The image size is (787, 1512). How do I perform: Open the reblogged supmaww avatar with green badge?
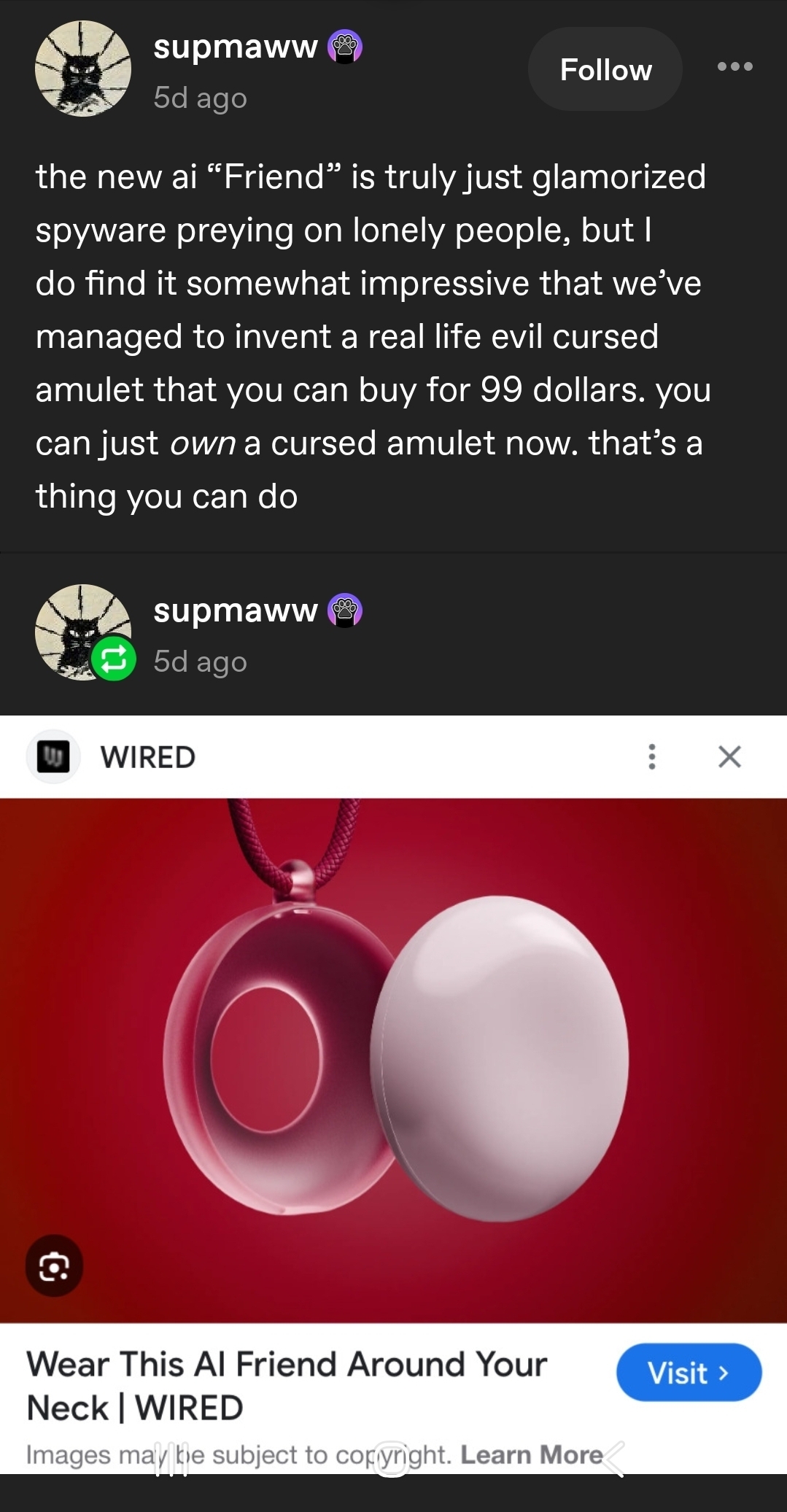(x=83, y=632)
